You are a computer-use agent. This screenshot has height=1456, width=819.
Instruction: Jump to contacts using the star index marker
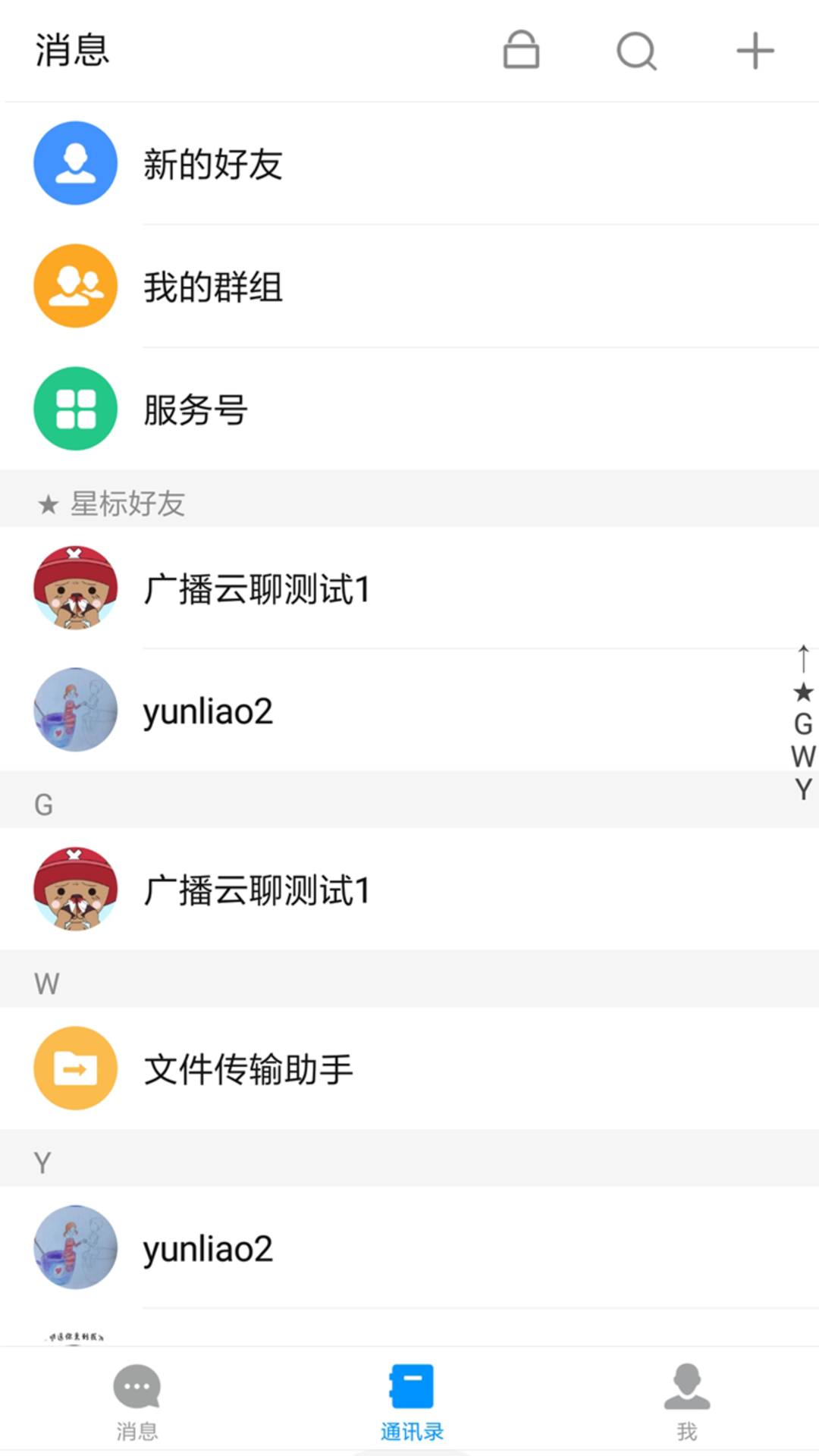802,692
